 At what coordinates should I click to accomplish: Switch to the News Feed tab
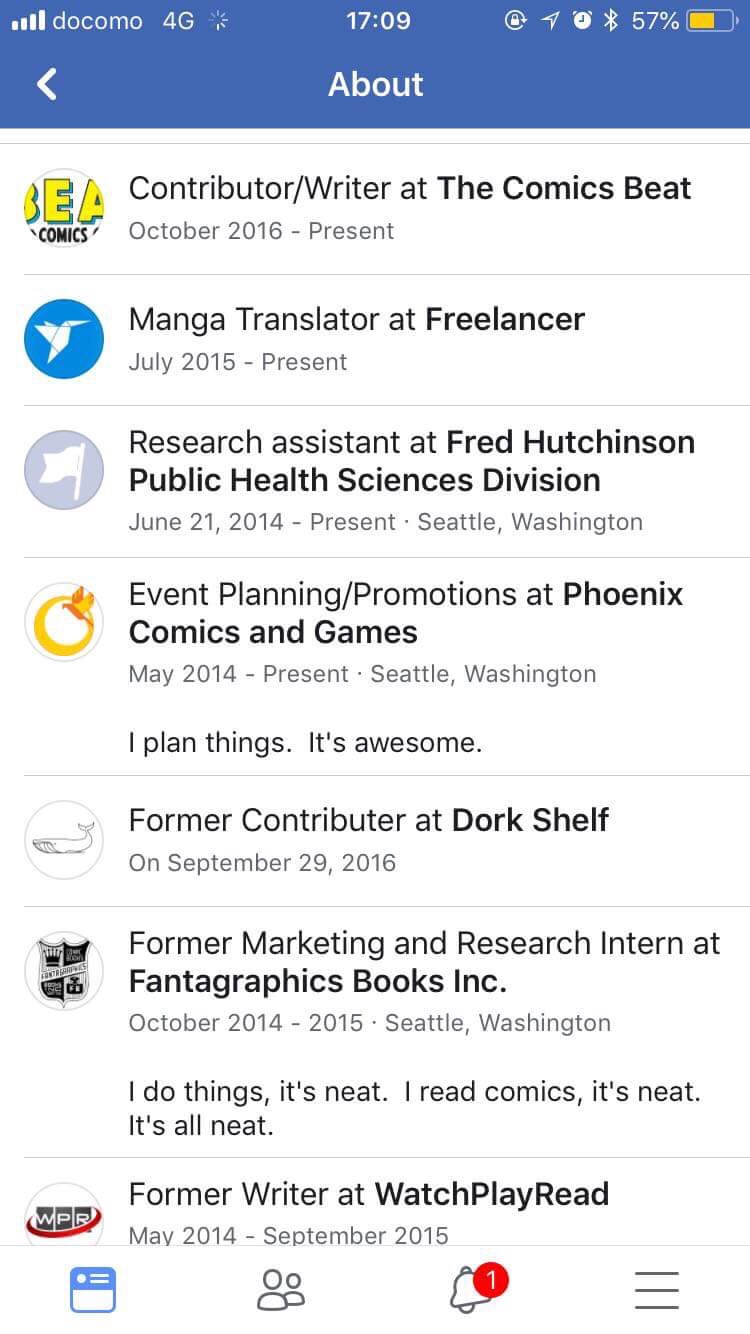point(93,1289)
